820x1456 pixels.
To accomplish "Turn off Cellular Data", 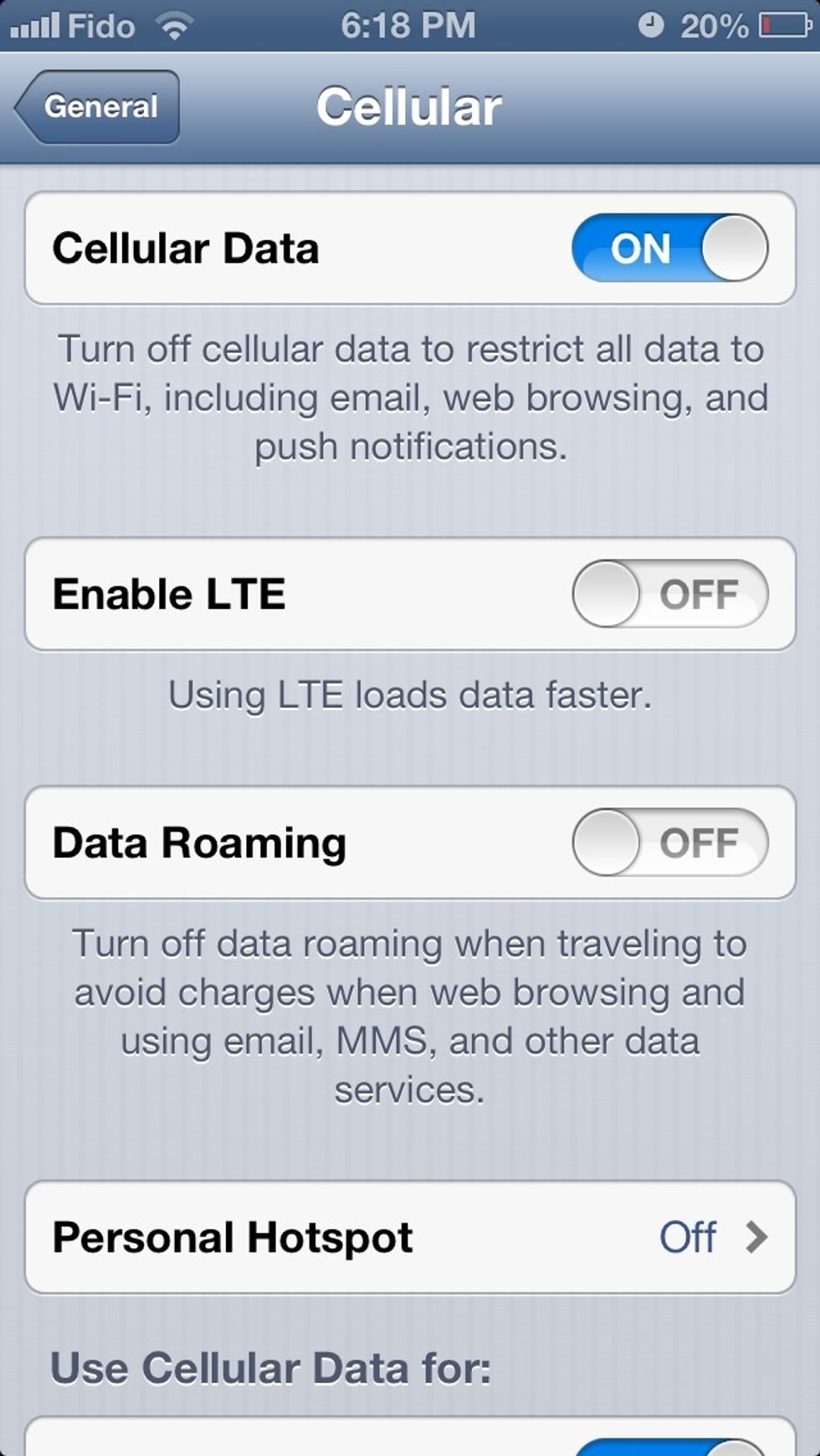I will [x=669, y=249].
